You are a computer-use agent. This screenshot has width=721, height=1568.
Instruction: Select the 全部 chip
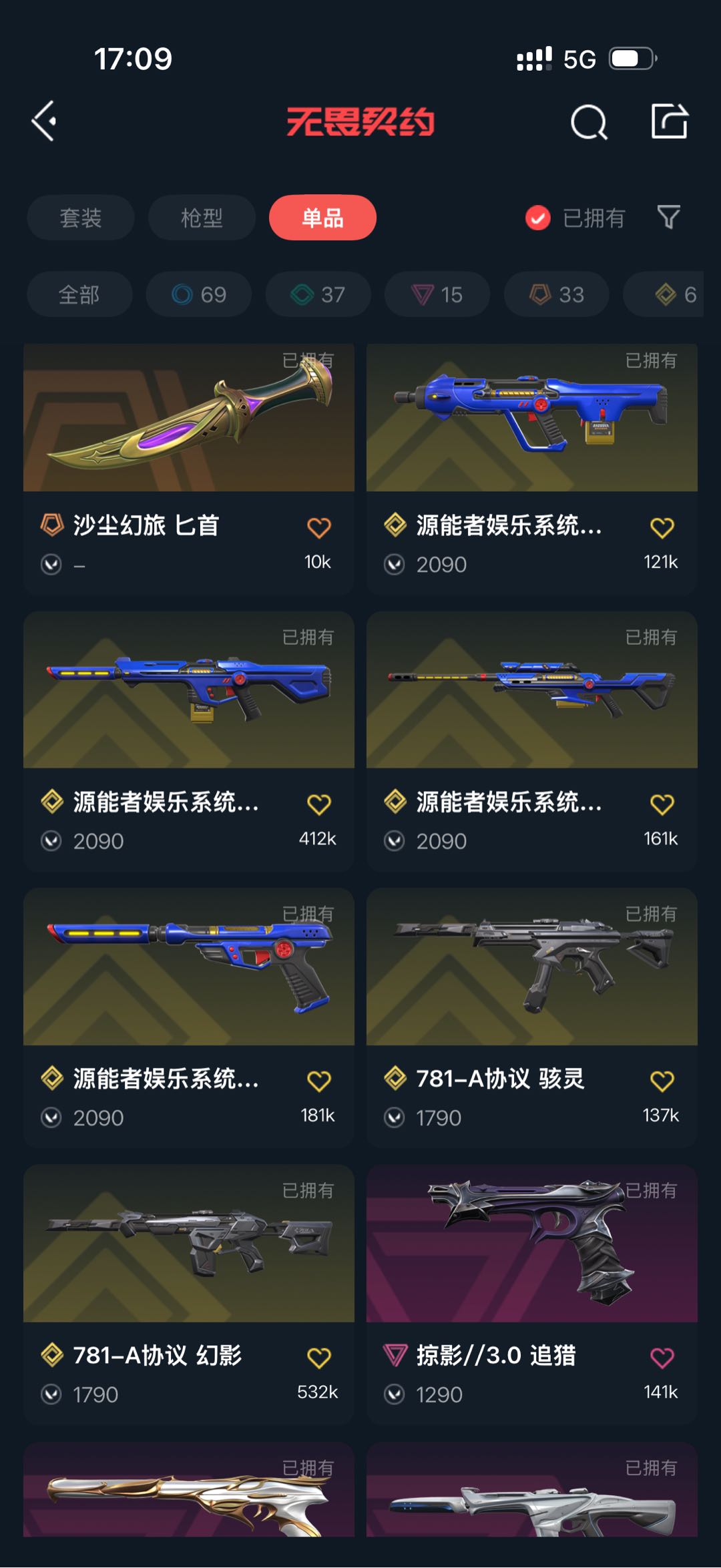(79, 294)
